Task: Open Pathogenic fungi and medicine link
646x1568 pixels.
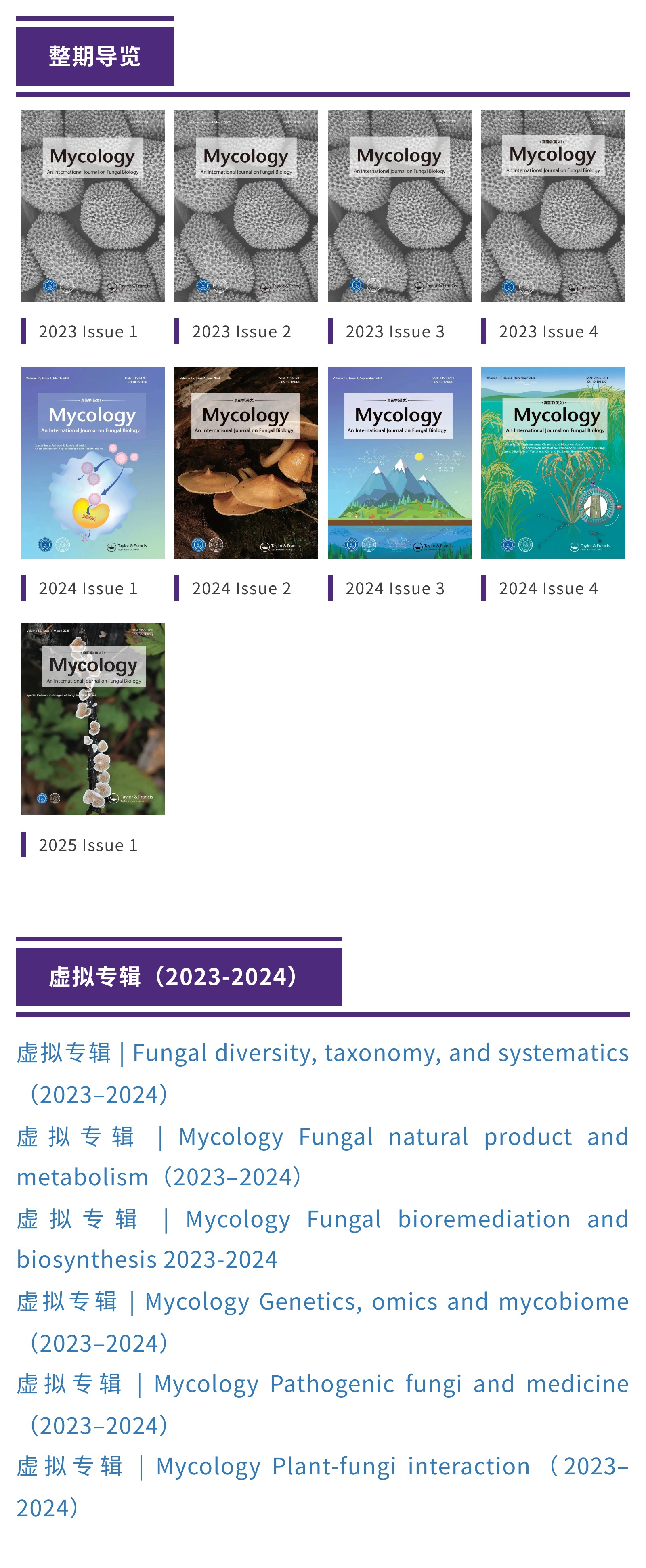Action: click(390, 1384)
